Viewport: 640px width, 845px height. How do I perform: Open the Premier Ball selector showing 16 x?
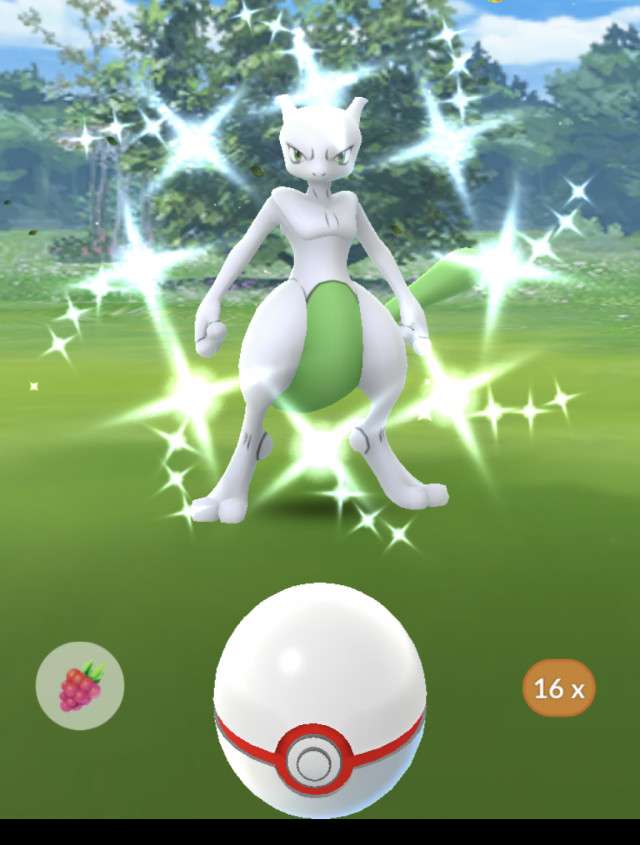coord(559,688)
